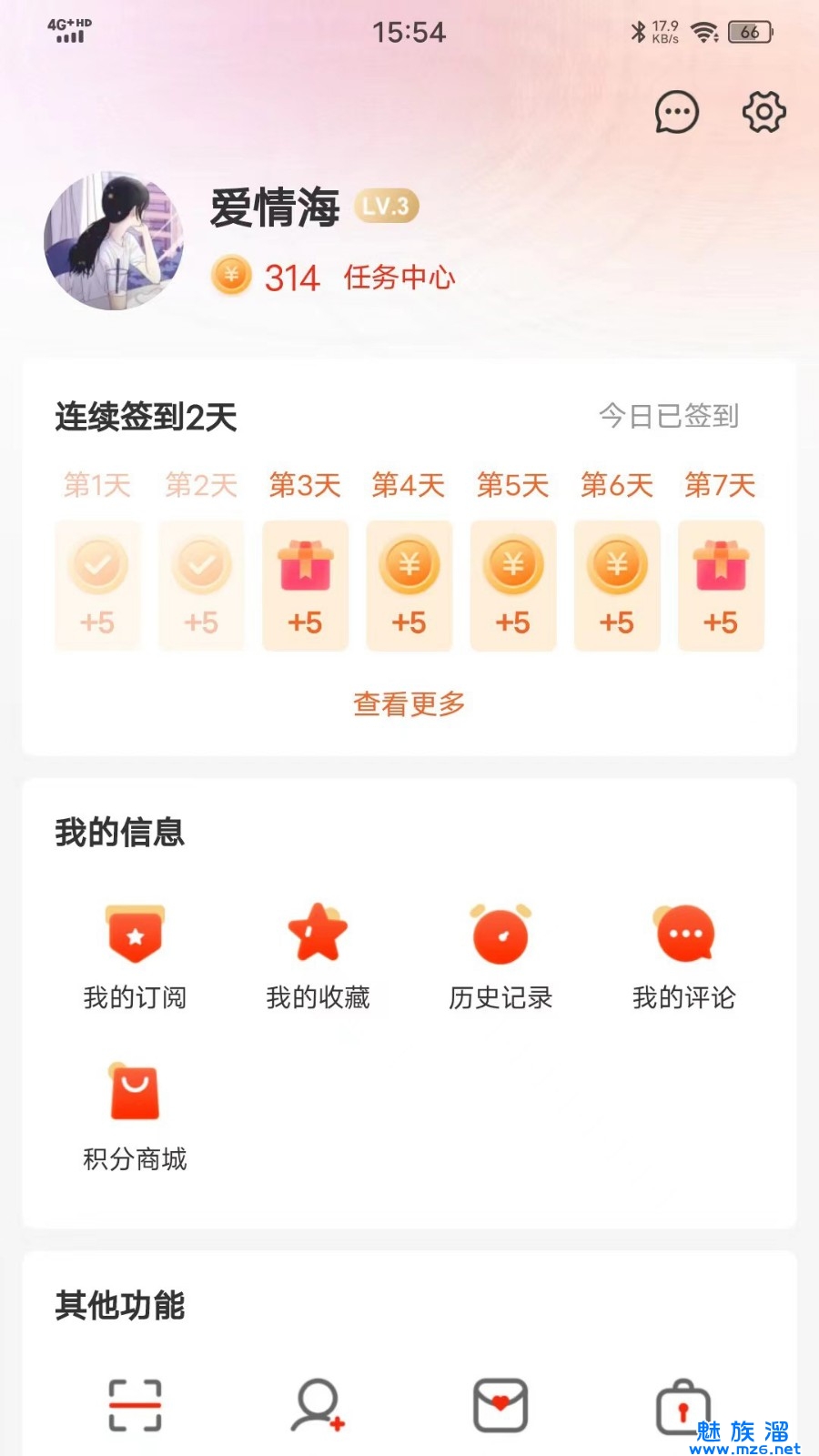The width and height of the screenshot is (819, 1456).
Task: Tap 查看更多 to view more
Action: click(x=409, y=703)
